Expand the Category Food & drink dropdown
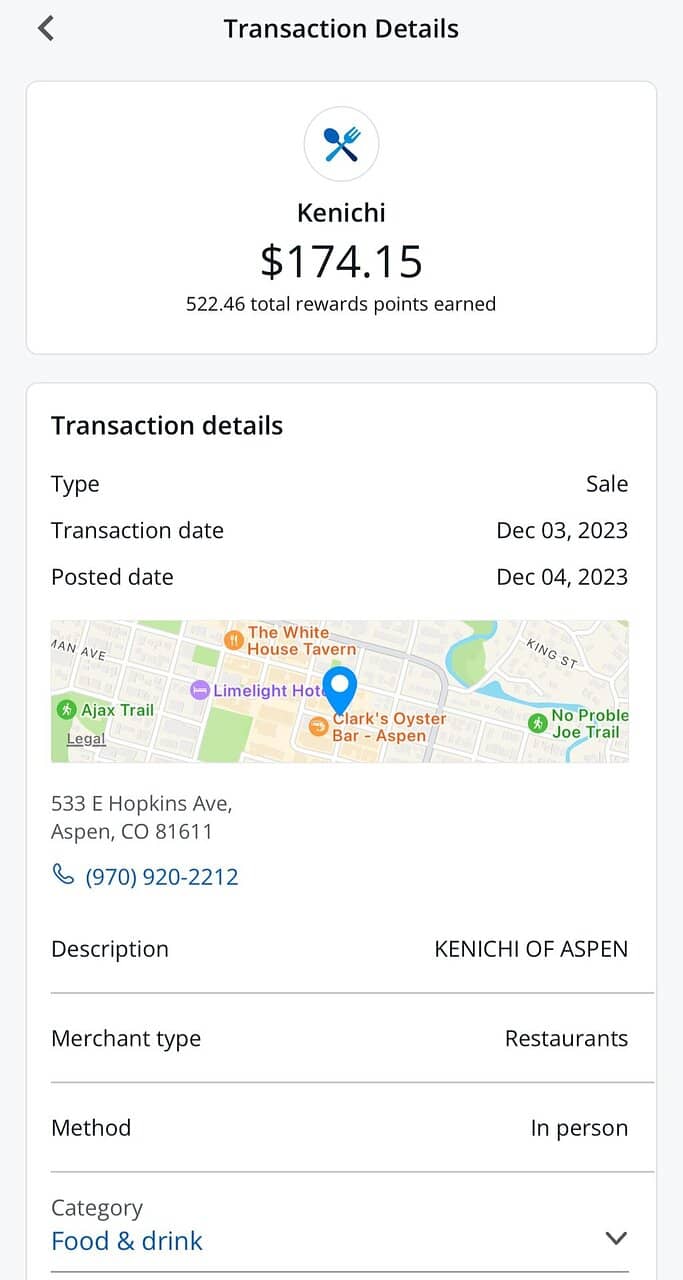 point(616,1238)
